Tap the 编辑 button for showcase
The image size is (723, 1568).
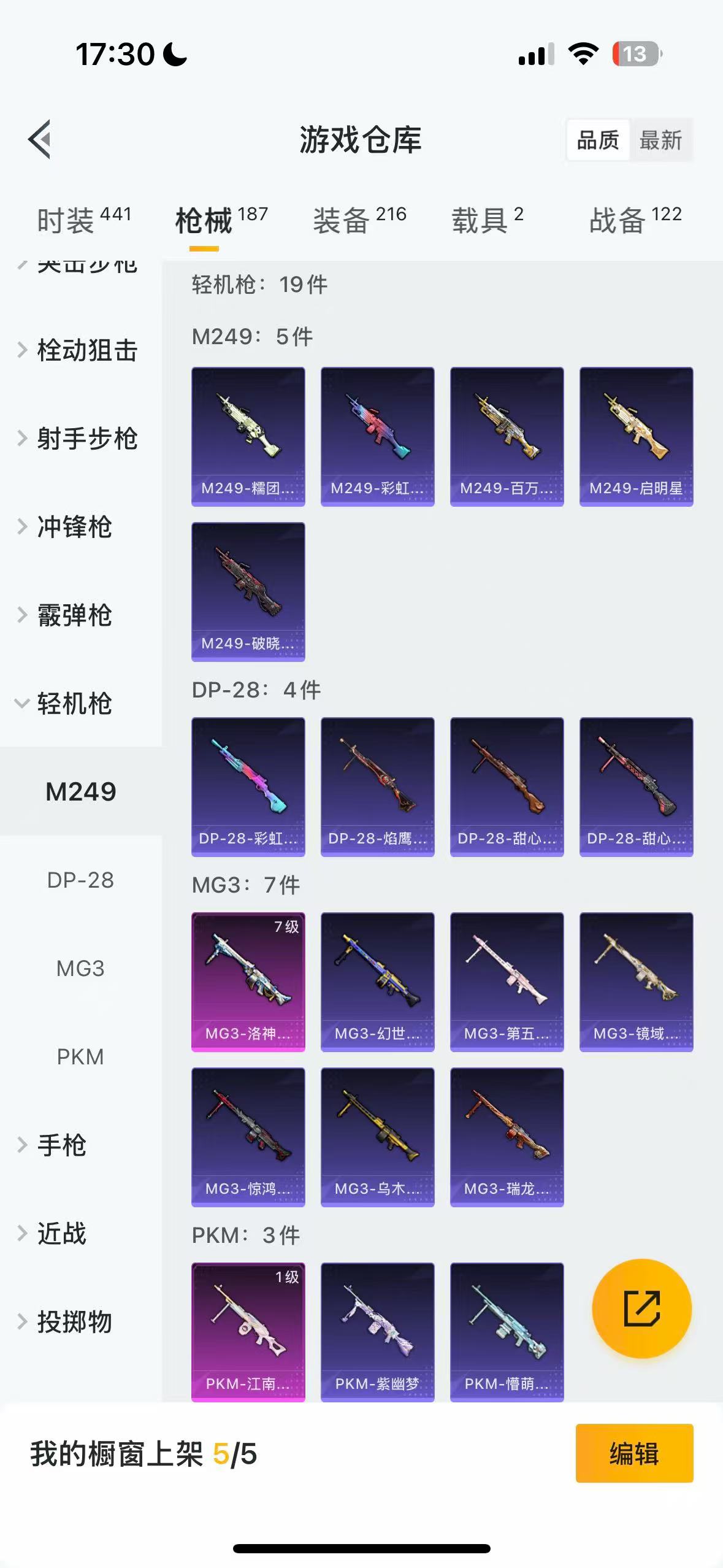[634, 1453]
